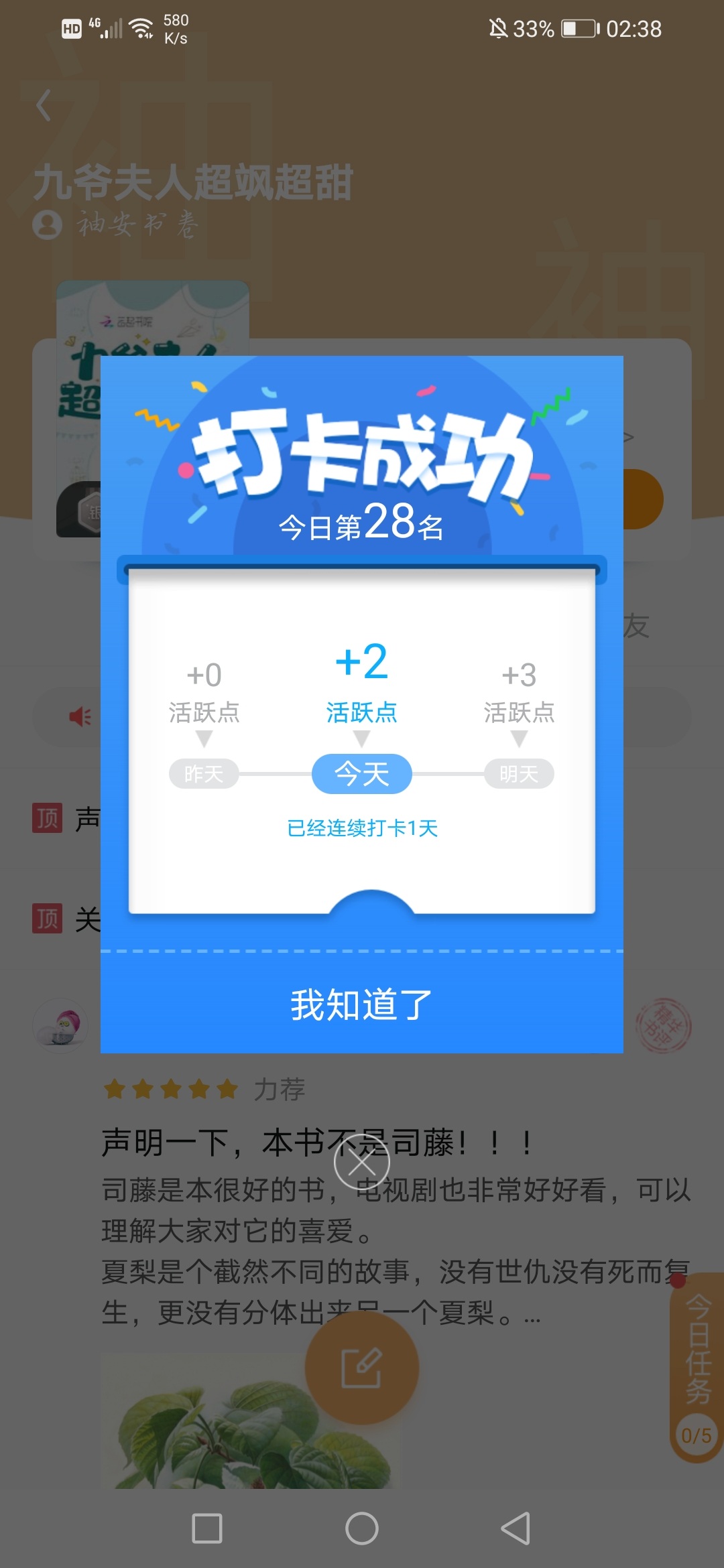Screen dimensions: 724x1568
Task: Go to the system home screen
Action: (362, 1528)
